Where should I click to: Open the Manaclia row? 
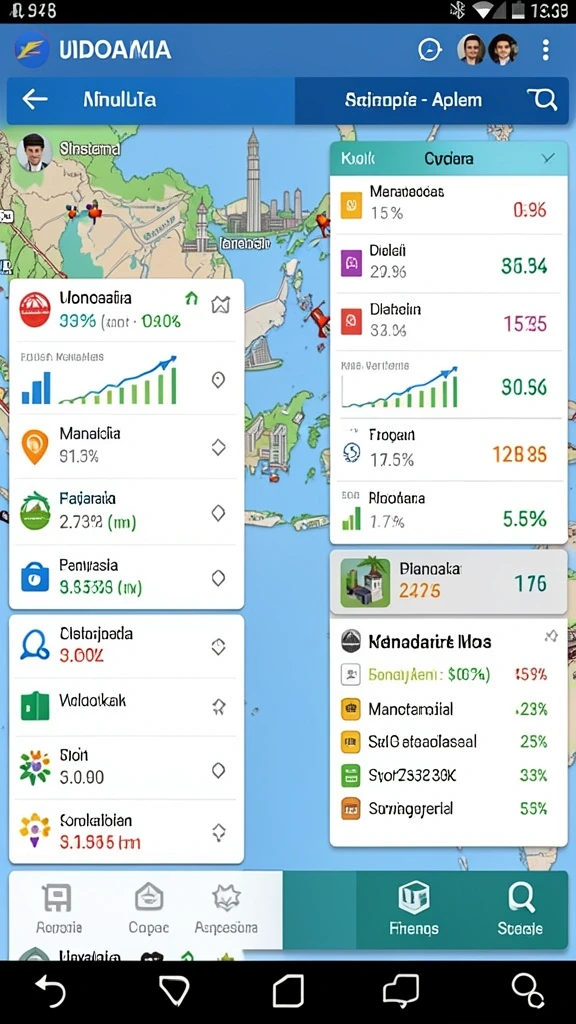click(x=127, y=446)
